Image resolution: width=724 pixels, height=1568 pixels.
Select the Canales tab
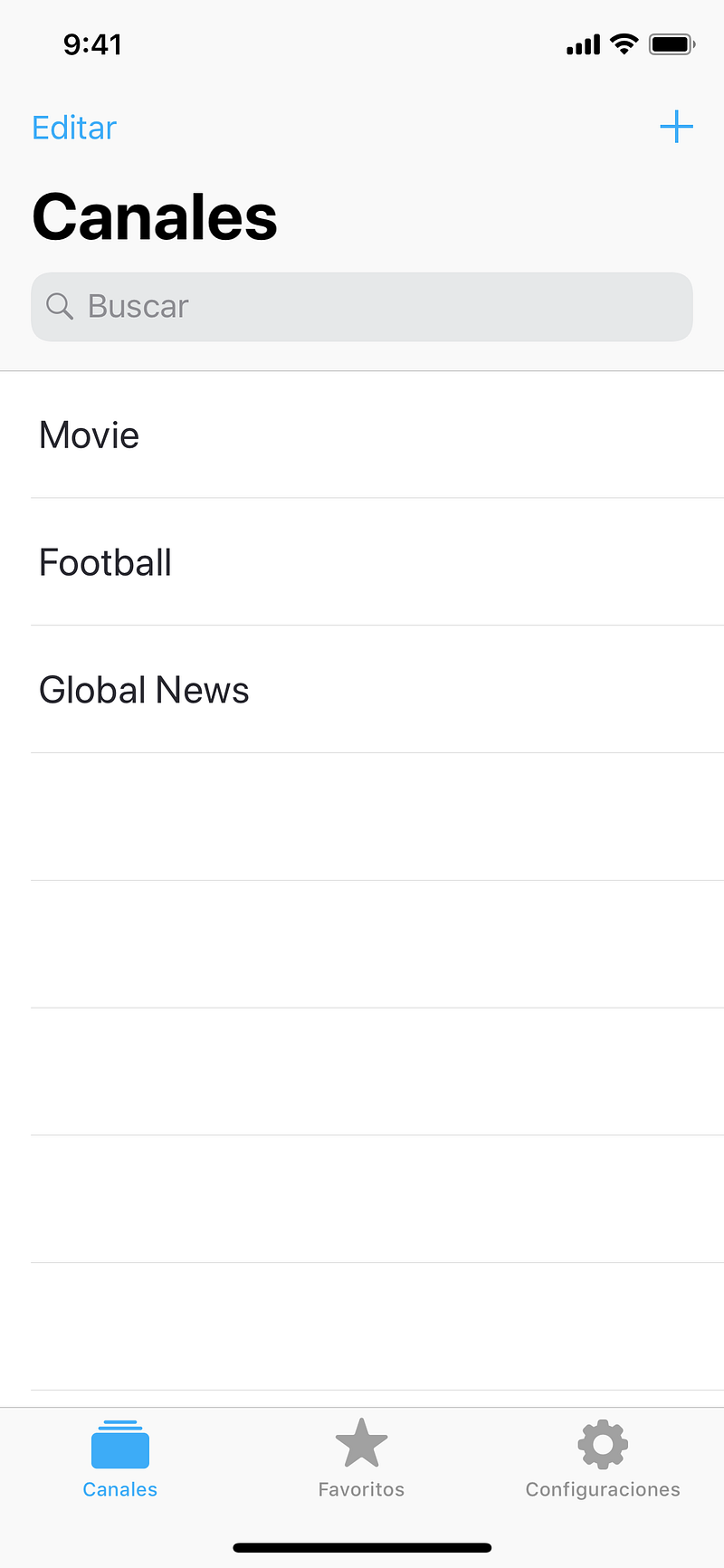point(120,1456)
